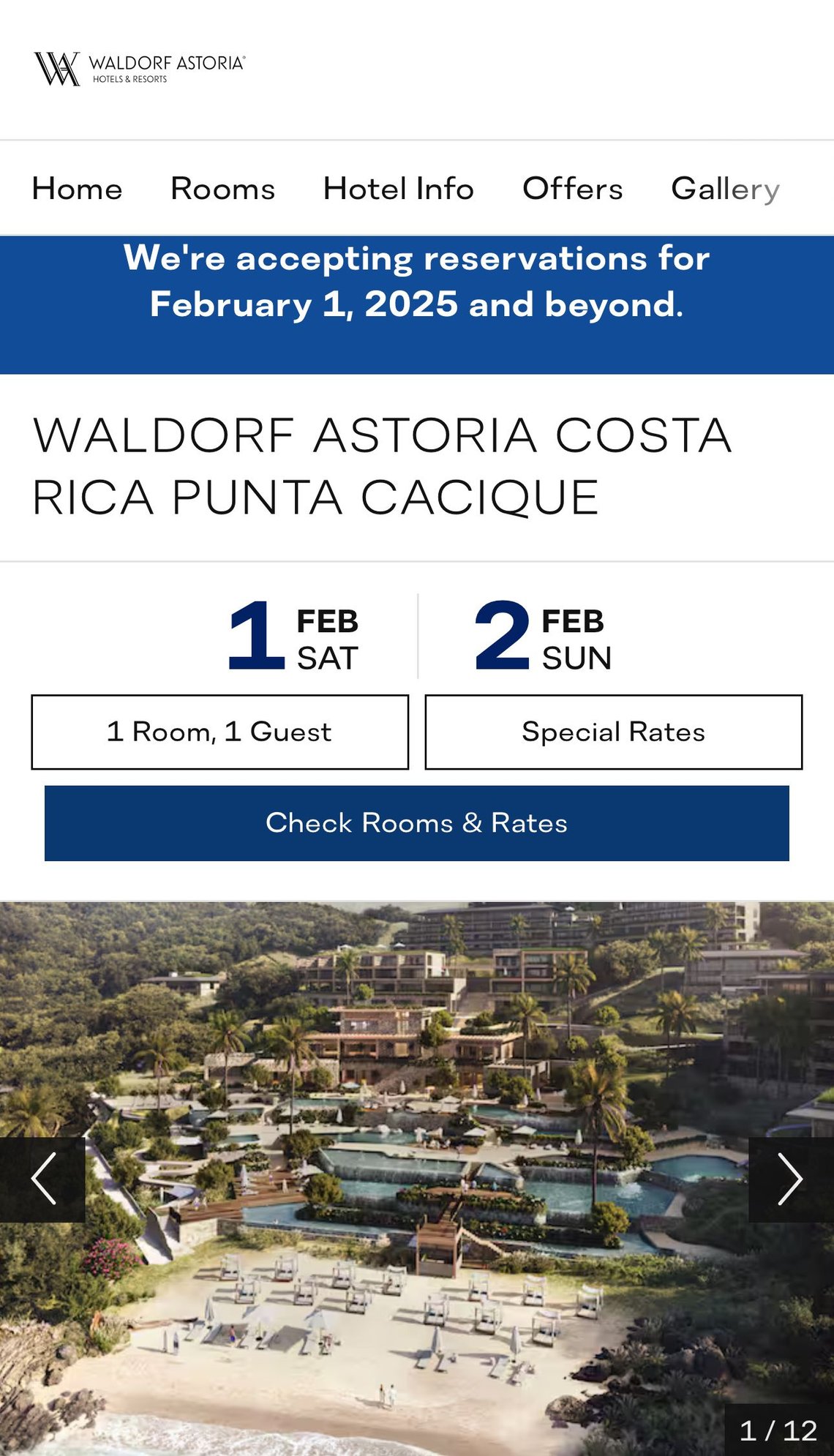Go to the Home tab
The height and width of the screenshot is (1456, 834).
click(x=77, y=189)
